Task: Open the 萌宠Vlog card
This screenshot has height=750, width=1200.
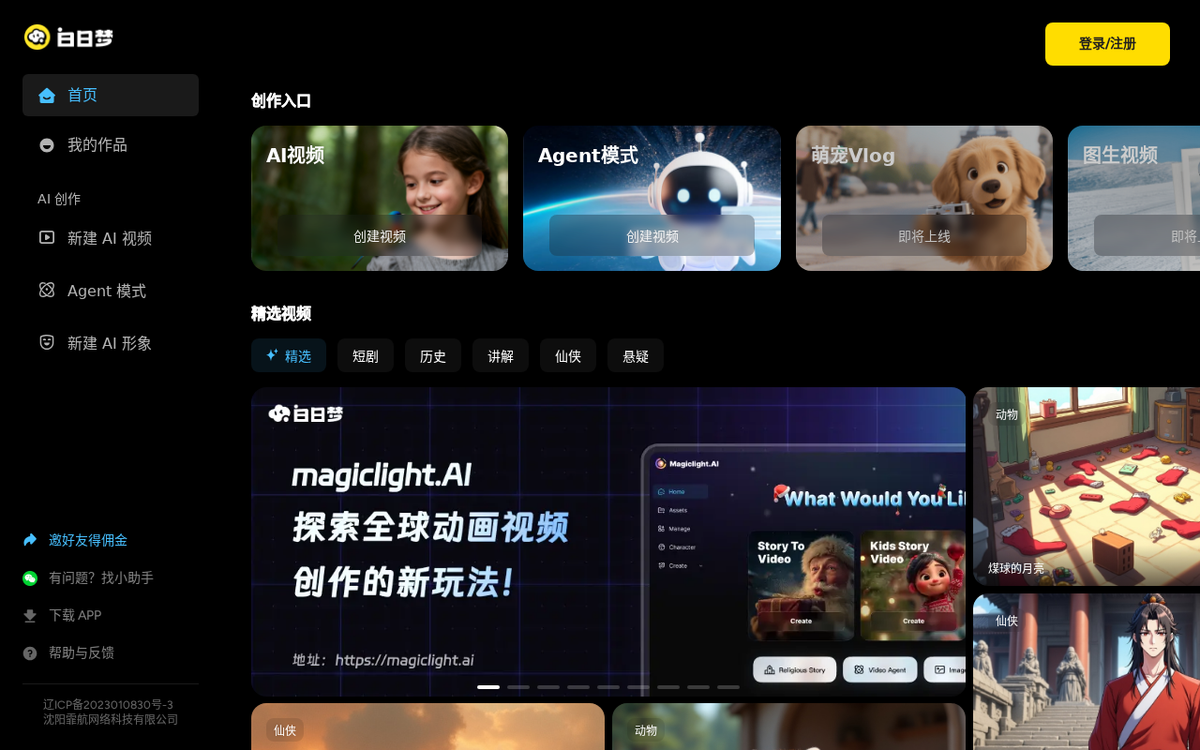Action: pos(924,198)
